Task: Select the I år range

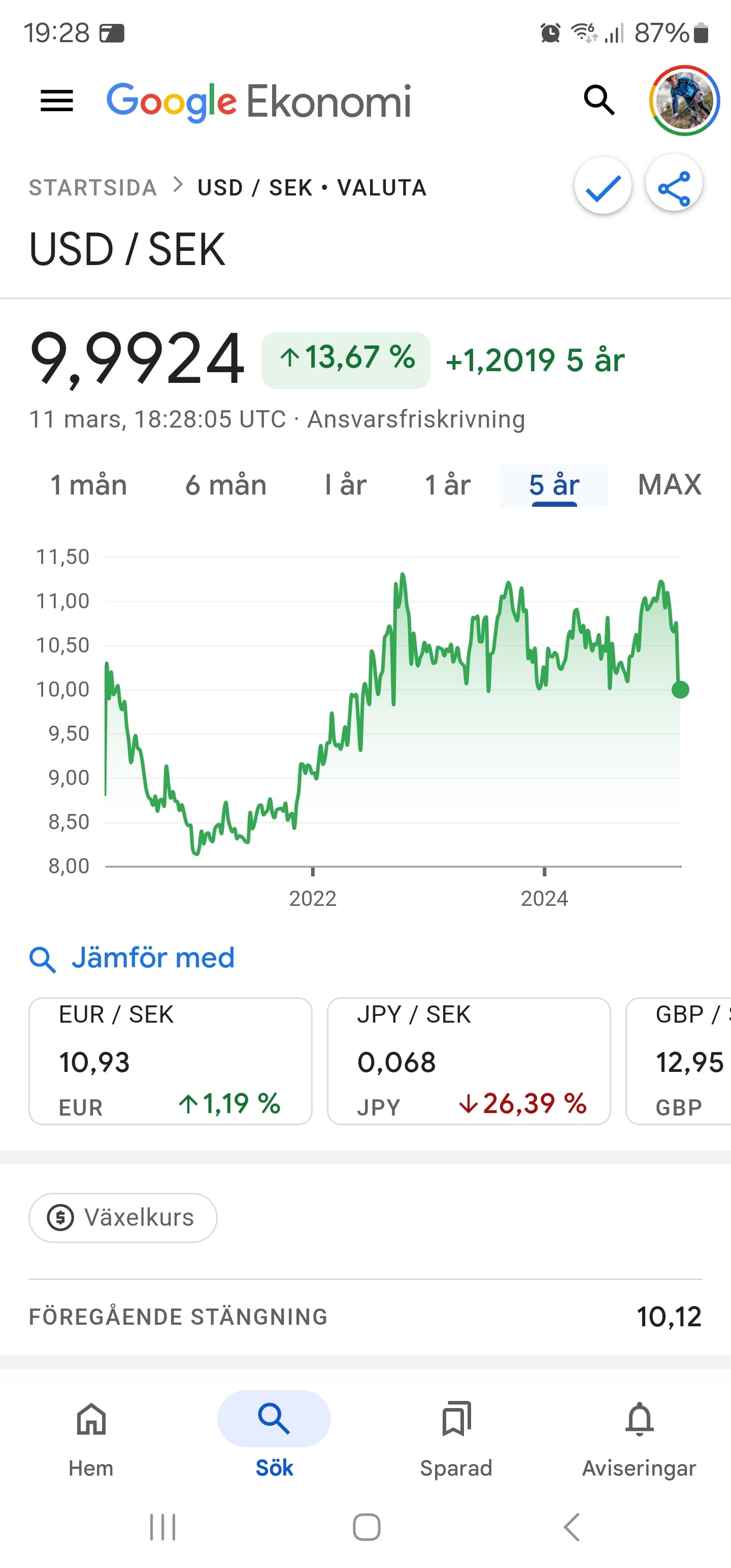Action: point(345,485)
